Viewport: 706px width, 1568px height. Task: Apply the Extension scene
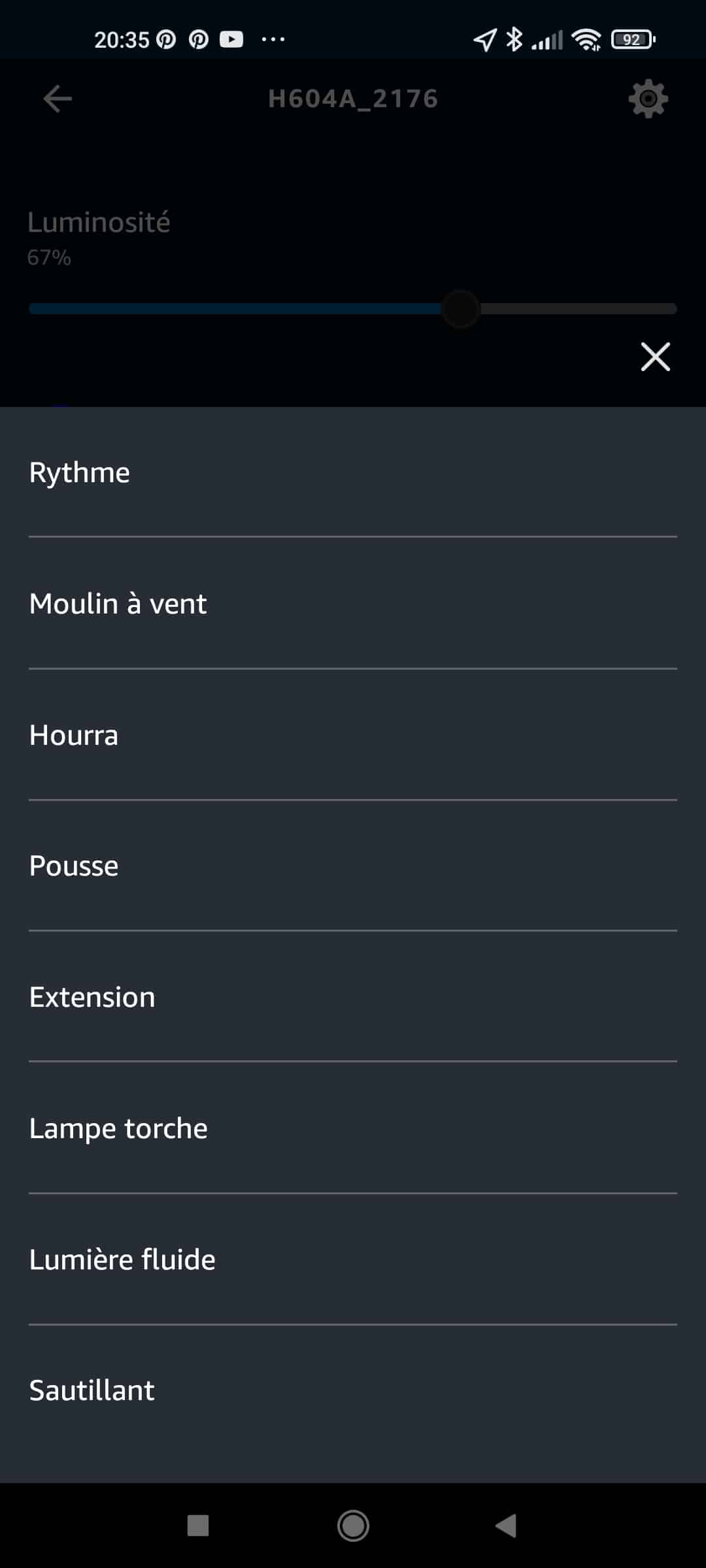pos(353,996)
